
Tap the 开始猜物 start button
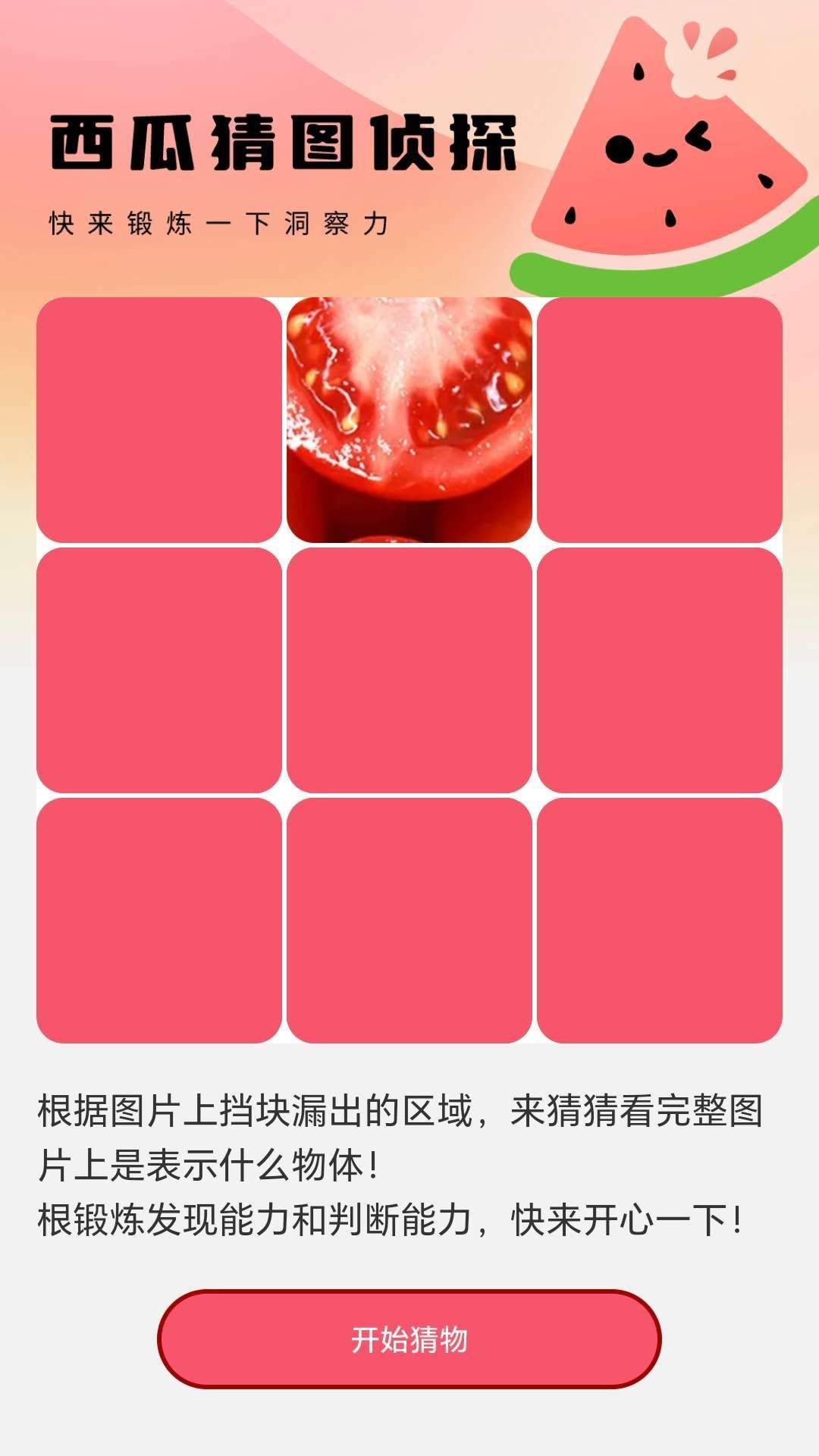[409, 1339]
